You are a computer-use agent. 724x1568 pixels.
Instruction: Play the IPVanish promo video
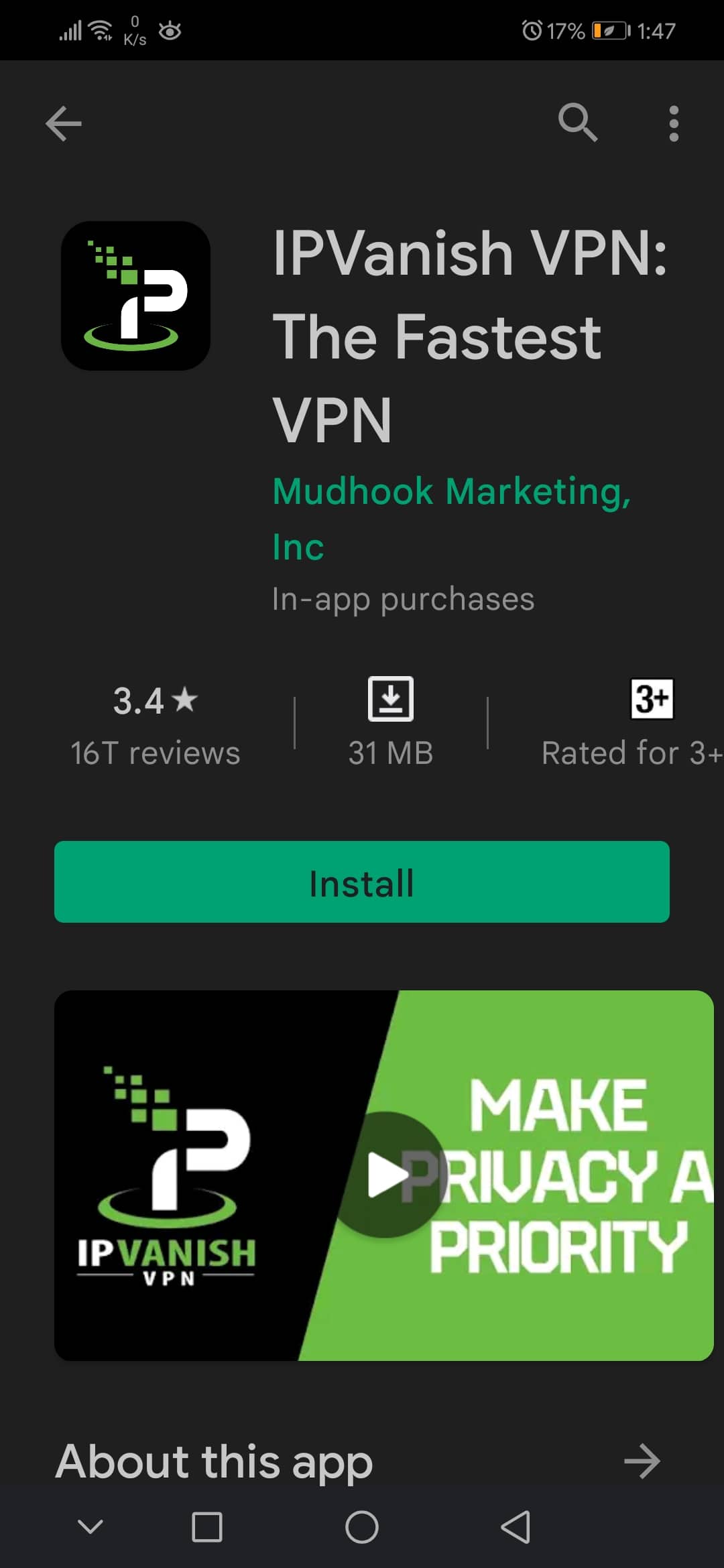pyautogui.click(x=387, y=1175)
